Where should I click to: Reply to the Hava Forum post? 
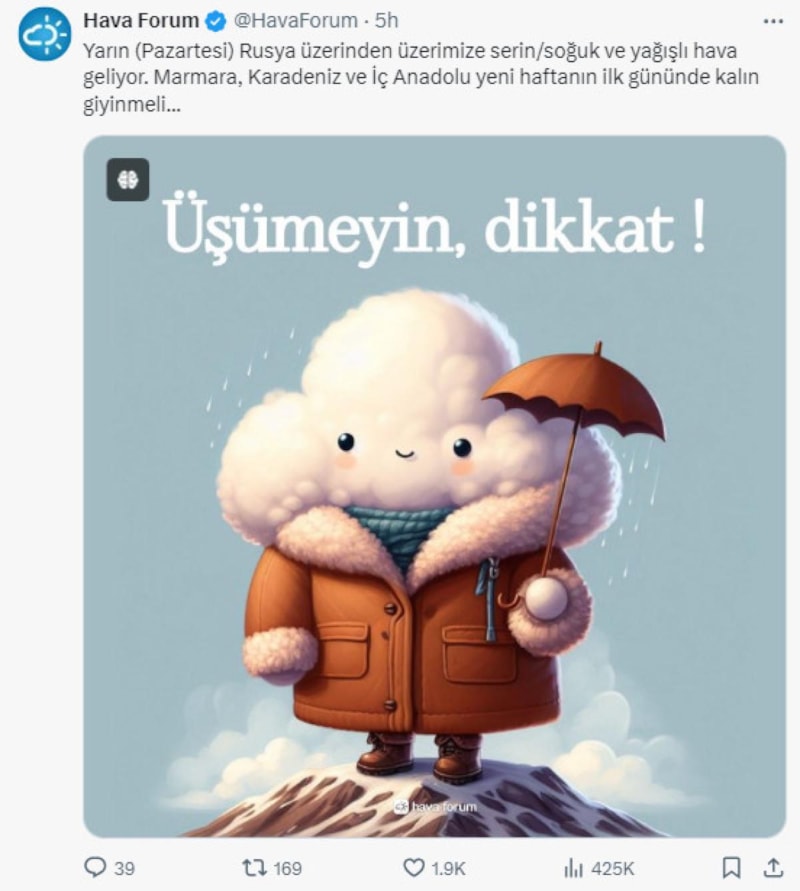pyautogui.click(x=96, y=867)
